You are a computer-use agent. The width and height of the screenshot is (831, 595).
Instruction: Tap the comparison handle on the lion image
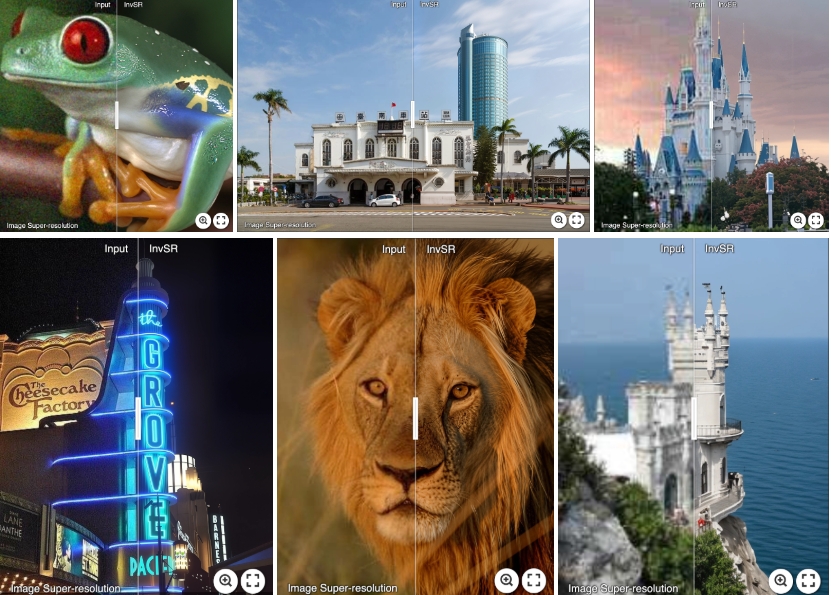coord(414,418)
